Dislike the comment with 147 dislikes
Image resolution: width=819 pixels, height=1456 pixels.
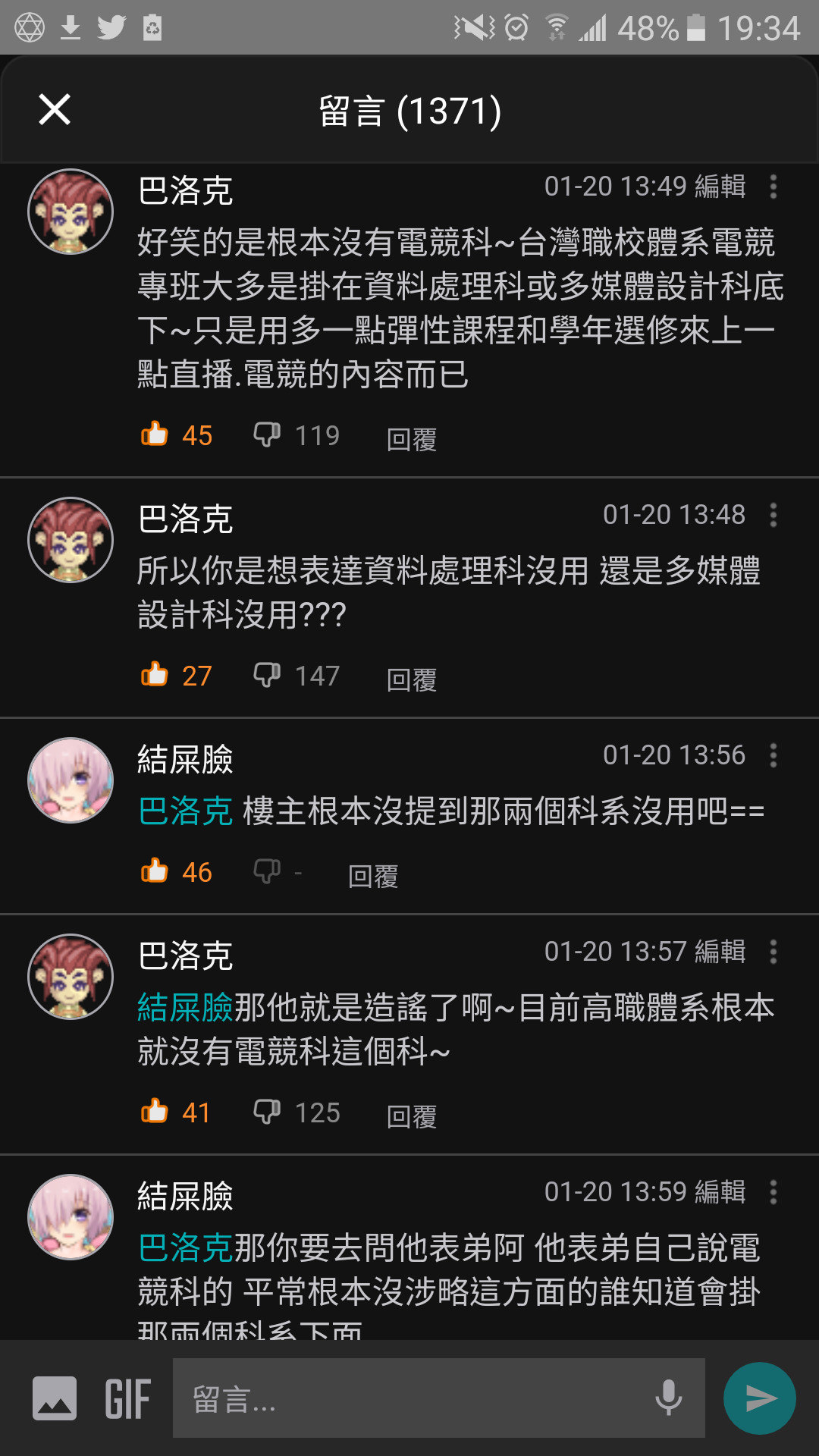267,675
